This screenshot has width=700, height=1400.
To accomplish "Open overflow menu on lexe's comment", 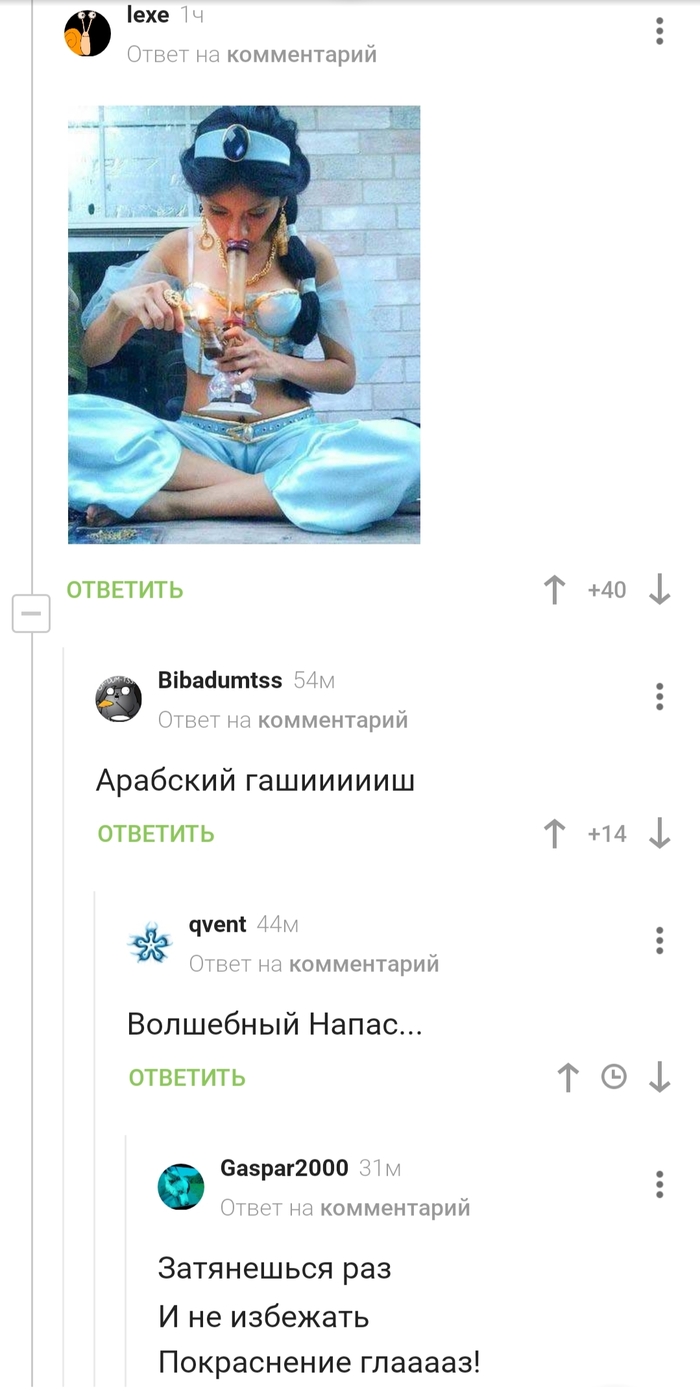I will [659, 31].
